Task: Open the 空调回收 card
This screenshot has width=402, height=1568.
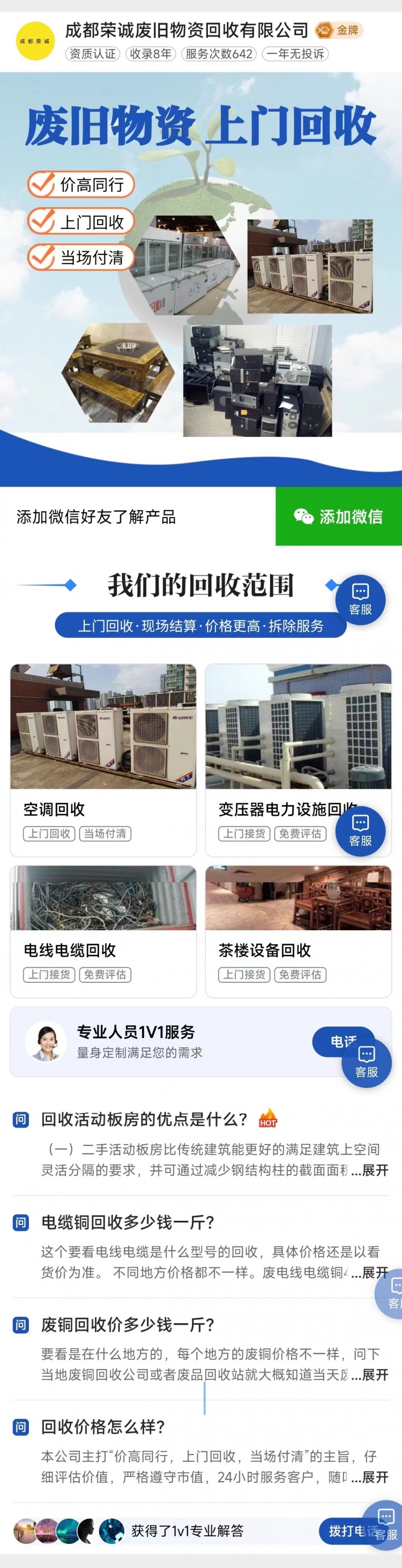Action: pos(103,760)
